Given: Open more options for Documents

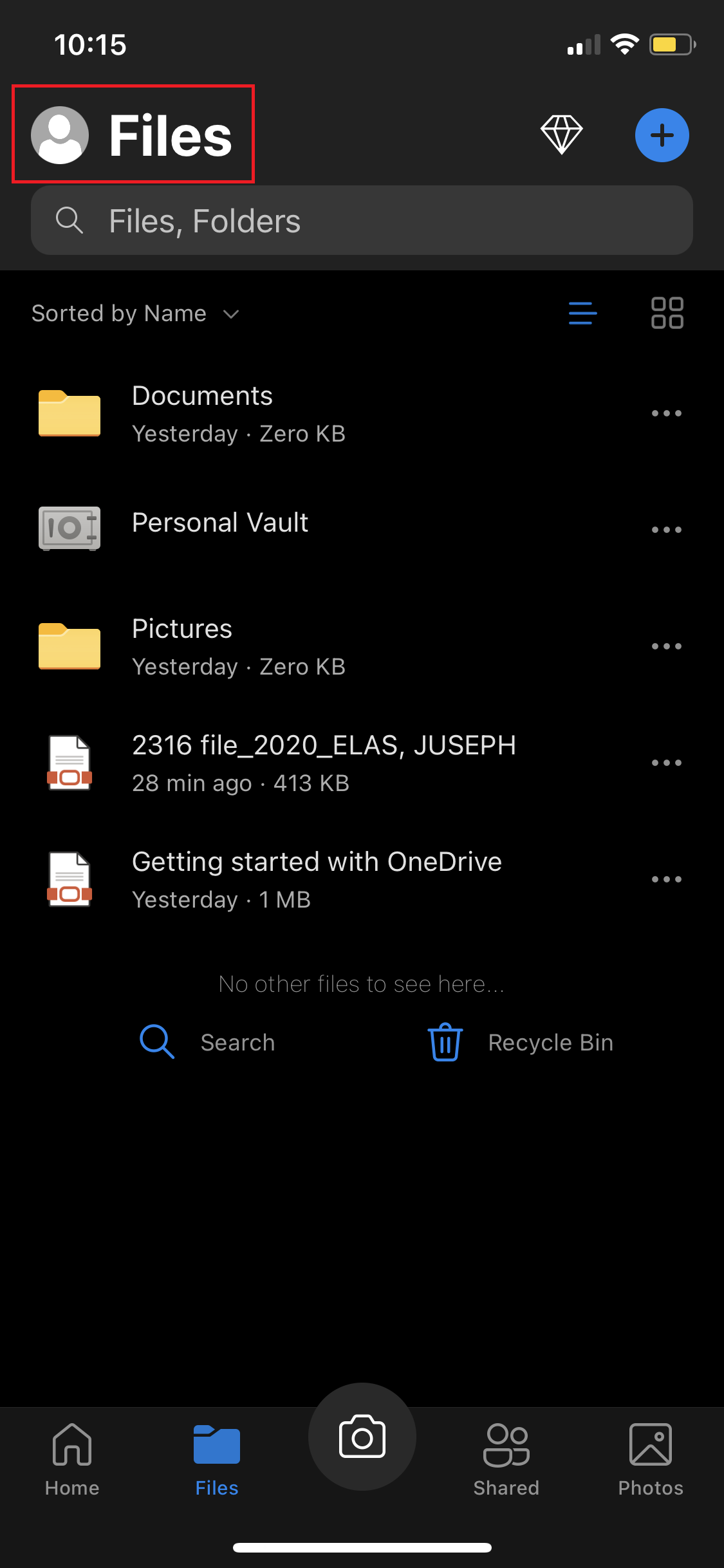Looking at the screenshot, I should tap(666, 413).
